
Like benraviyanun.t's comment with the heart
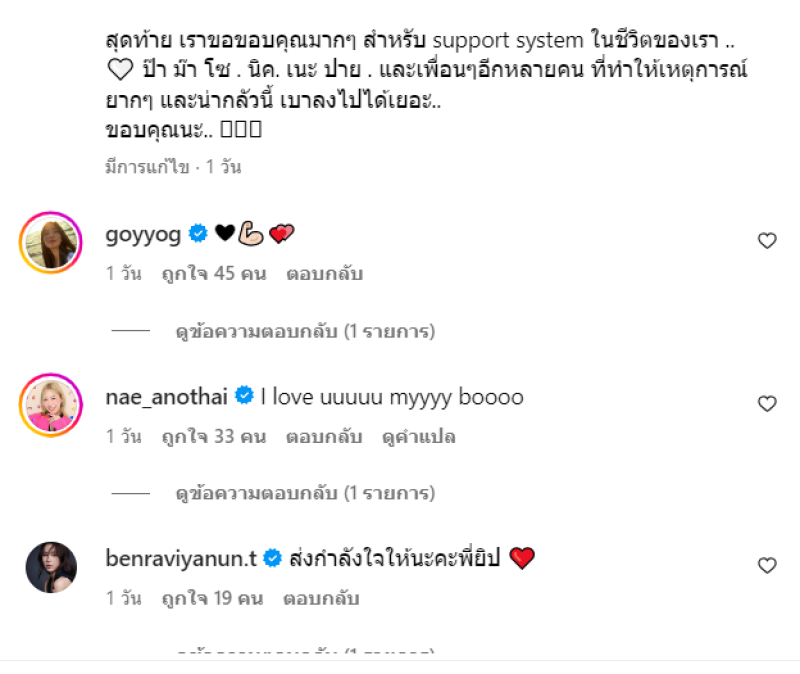pyautogui.click(x=767, y=566)
